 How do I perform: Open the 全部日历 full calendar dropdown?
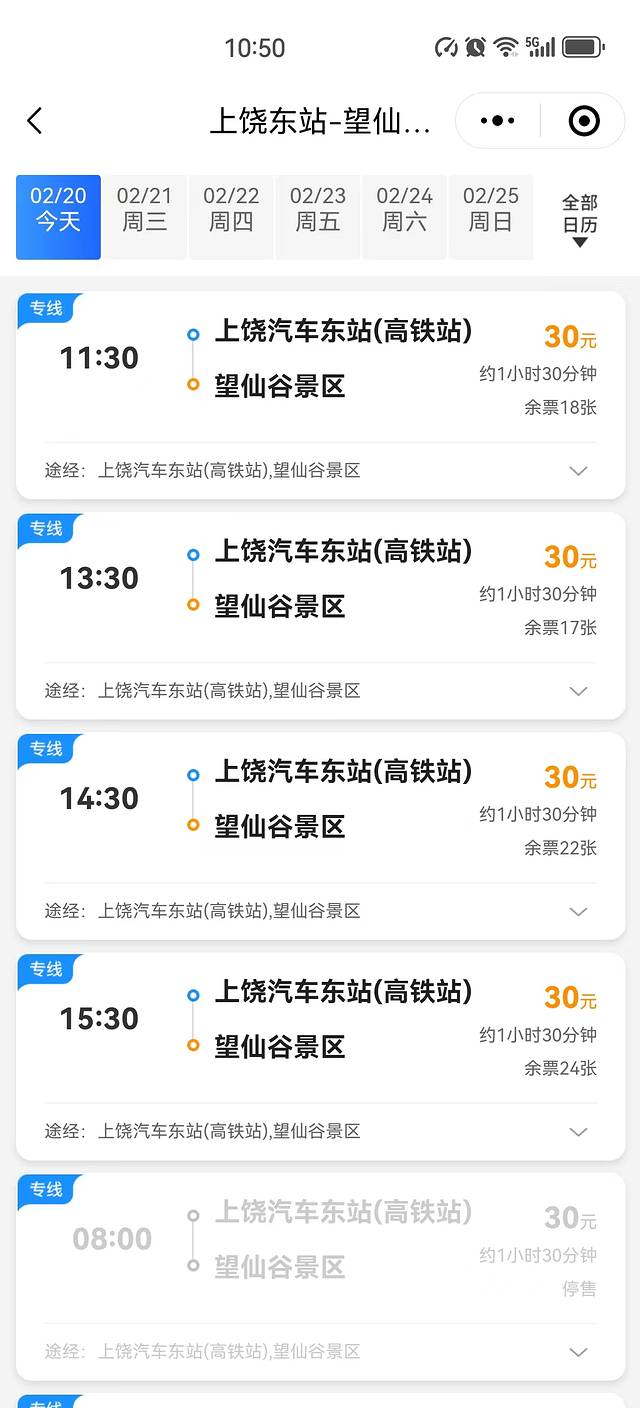579,220
